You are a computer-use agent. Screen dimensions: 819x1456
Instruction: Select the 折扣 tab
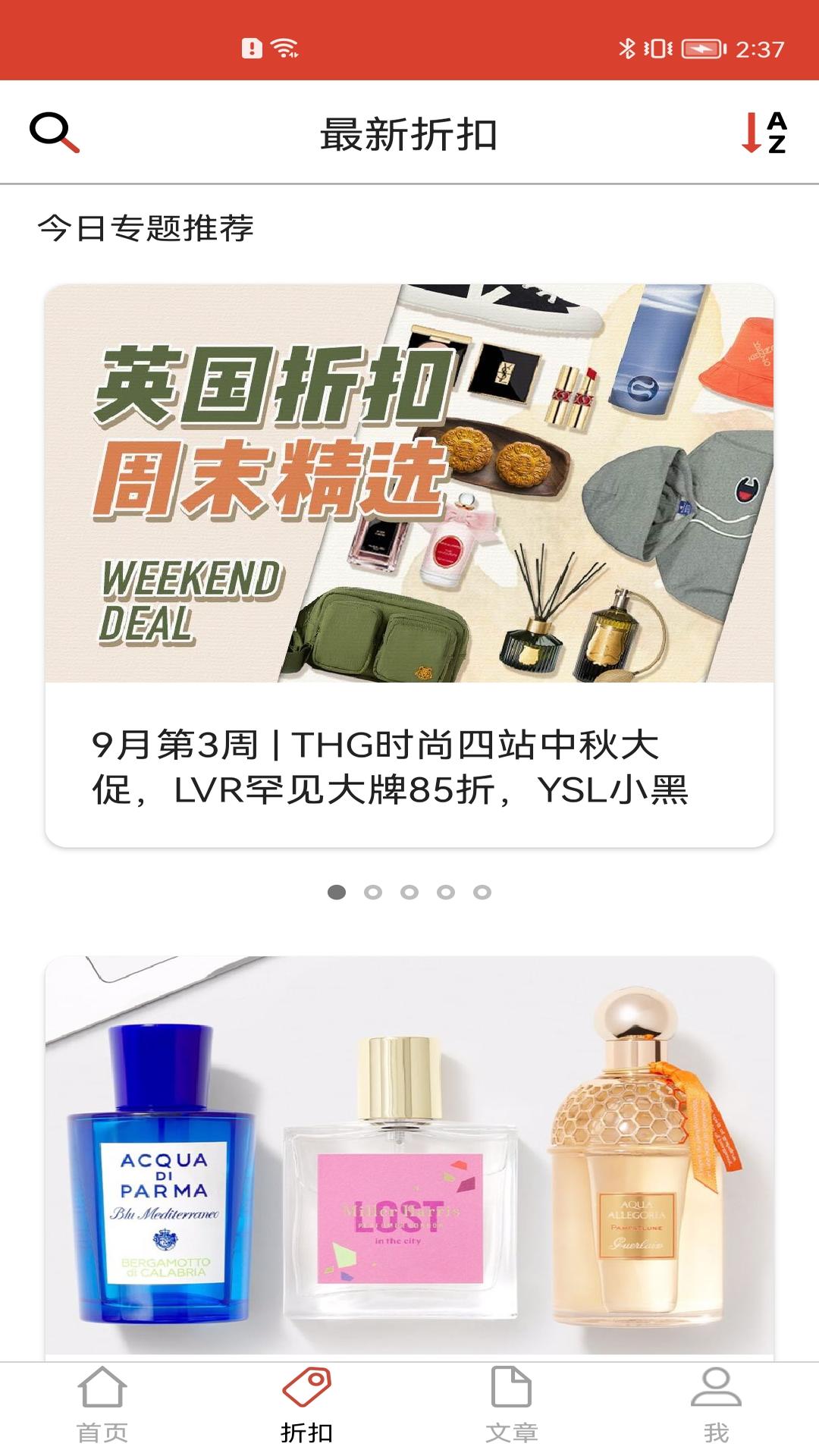(307, 1407)
